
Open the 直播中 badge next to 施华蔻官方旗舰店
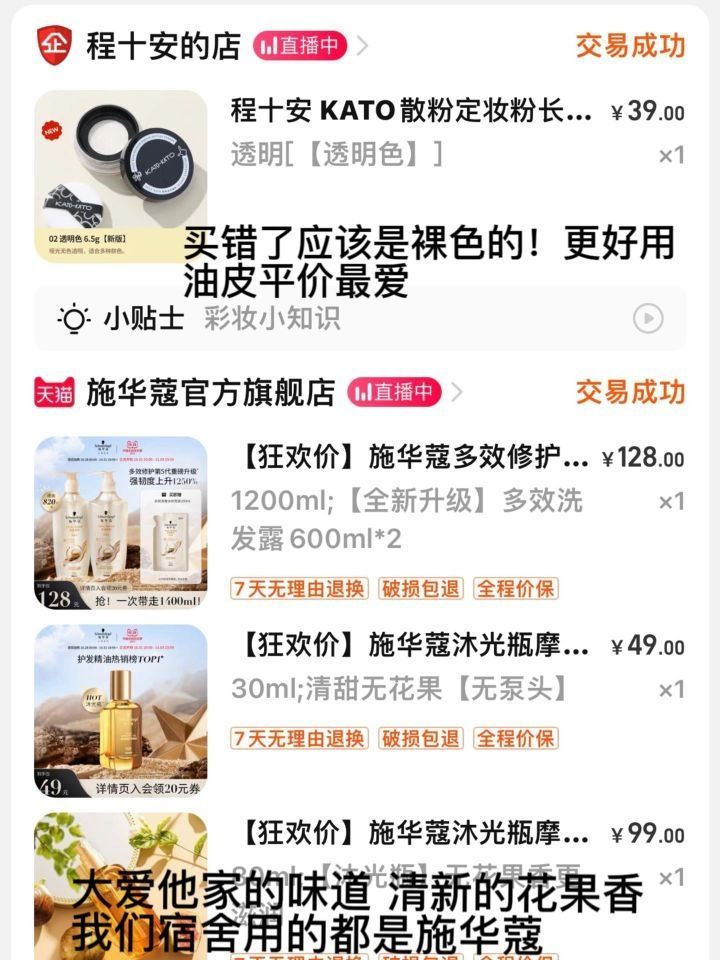coord(394,393)
